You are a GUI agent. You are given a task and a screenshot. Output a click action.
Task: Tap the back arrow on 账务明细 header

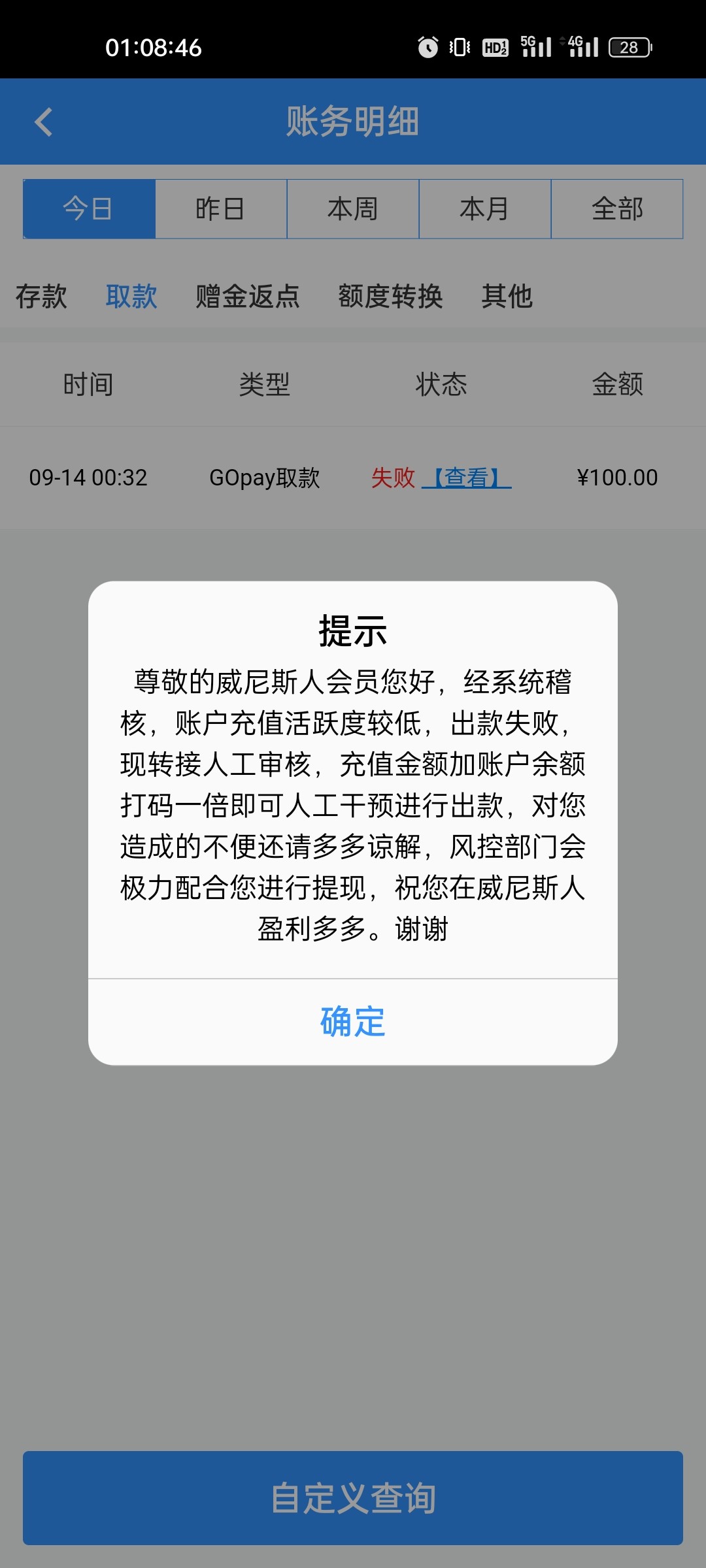(x=43, y=122)
